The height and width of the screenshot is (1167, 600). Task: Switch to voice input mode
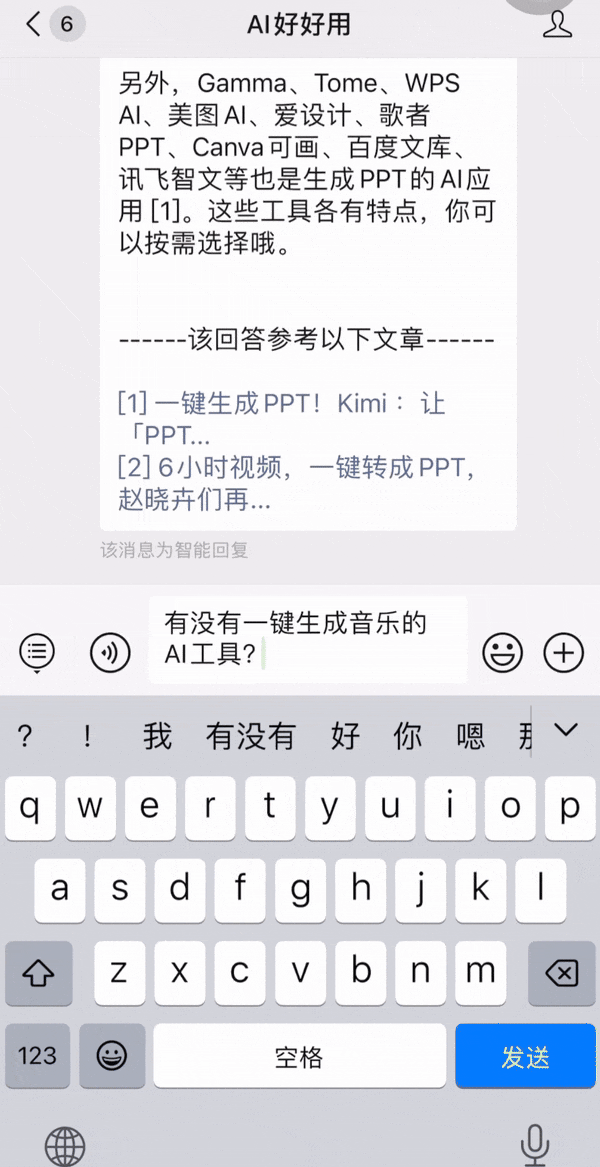110,653
